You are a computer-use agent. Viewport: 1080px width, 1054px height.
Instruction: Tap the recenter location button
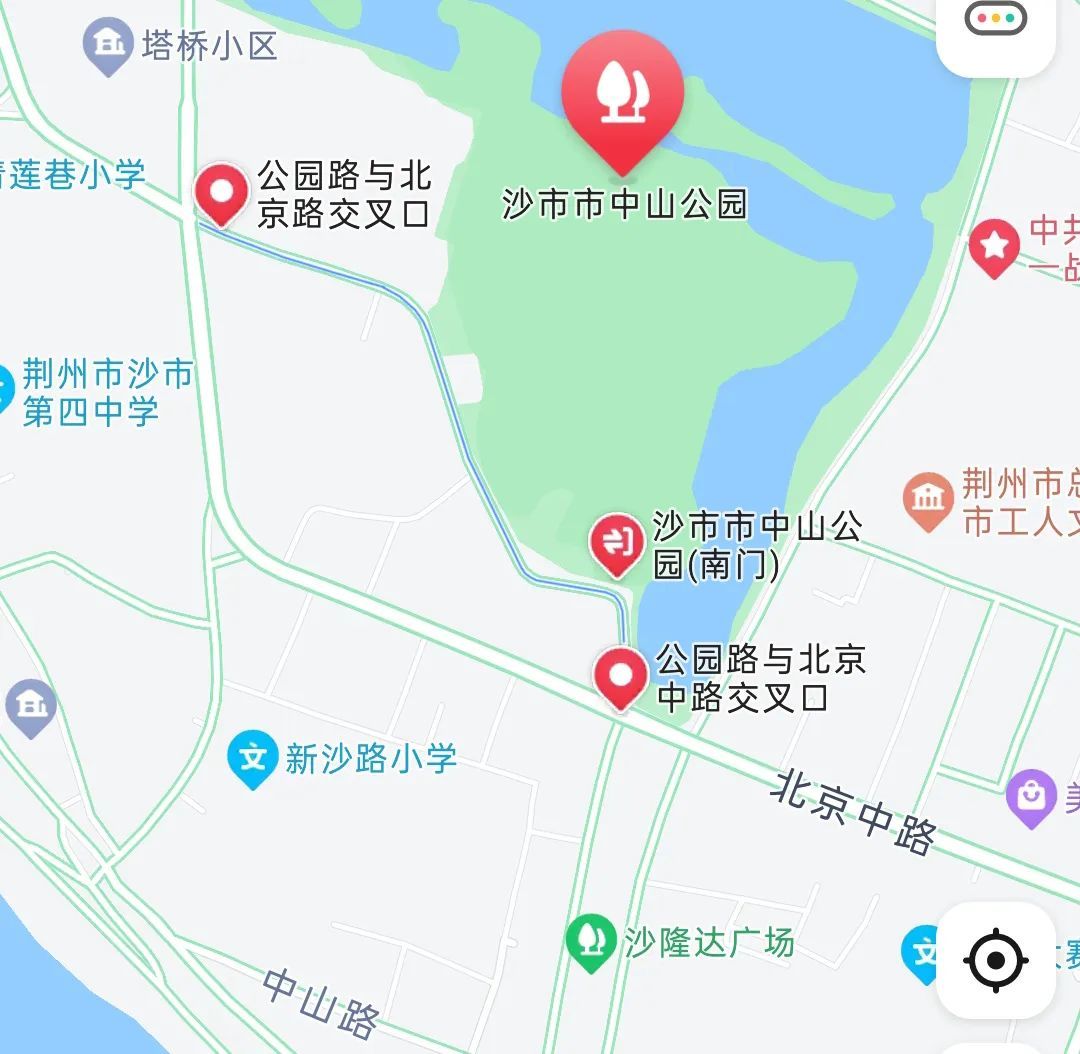point(995,960)
